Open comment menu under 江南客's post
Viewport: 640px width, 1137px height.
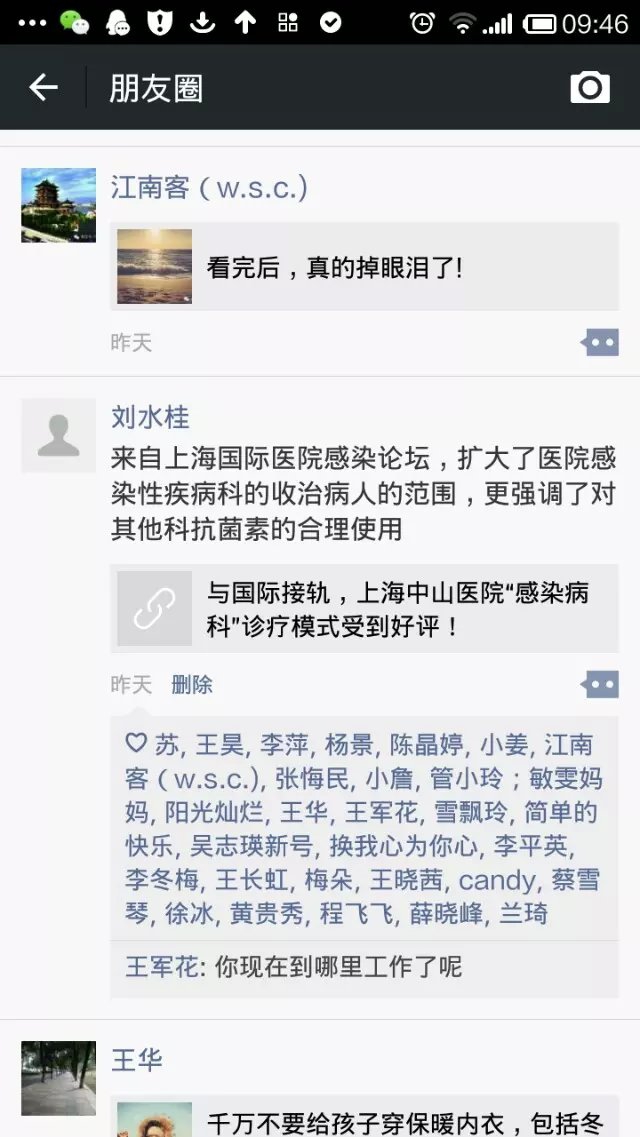point(600,343)
